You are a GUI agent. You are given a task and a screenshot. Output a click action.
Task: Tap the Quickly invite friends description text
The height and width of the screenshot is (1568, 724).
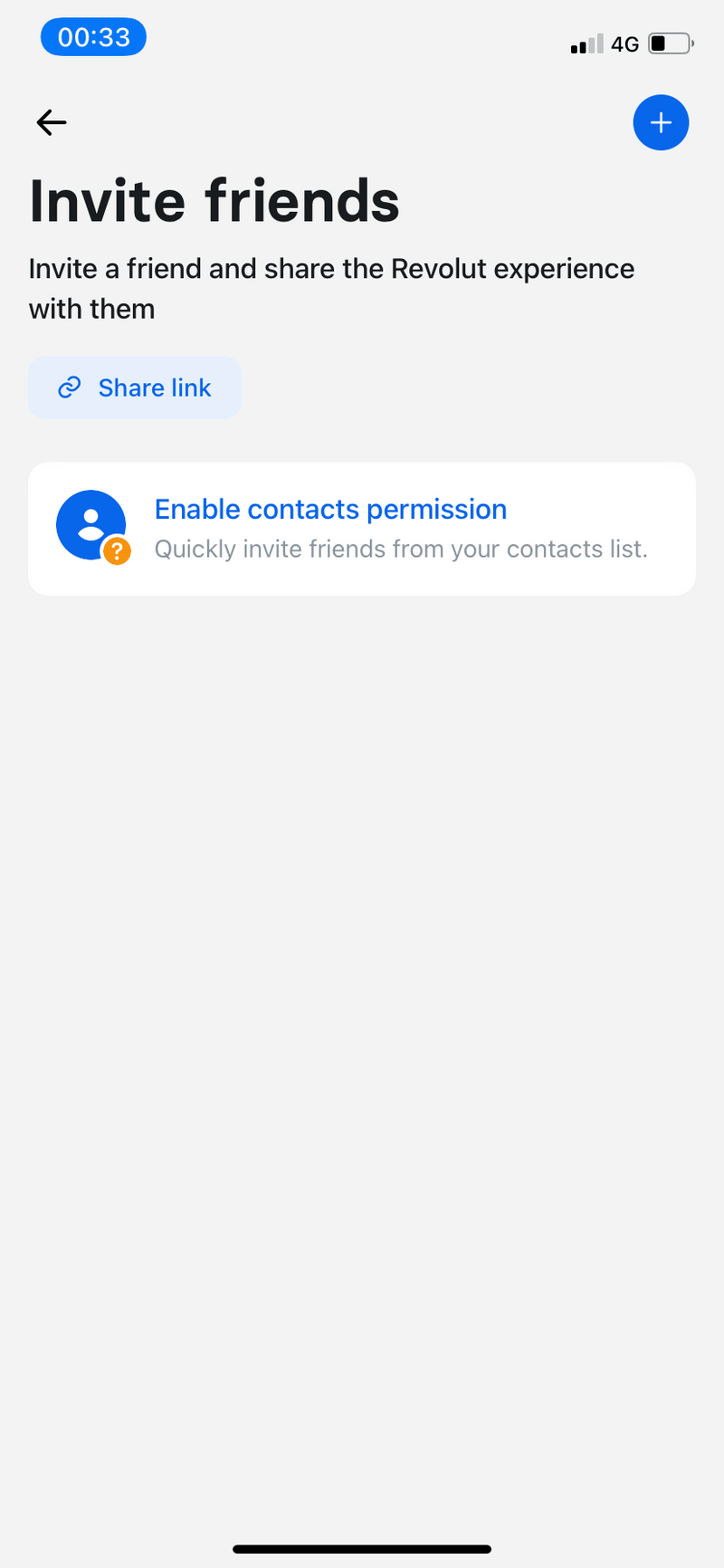pyautogui.click(x=402, y=549)
